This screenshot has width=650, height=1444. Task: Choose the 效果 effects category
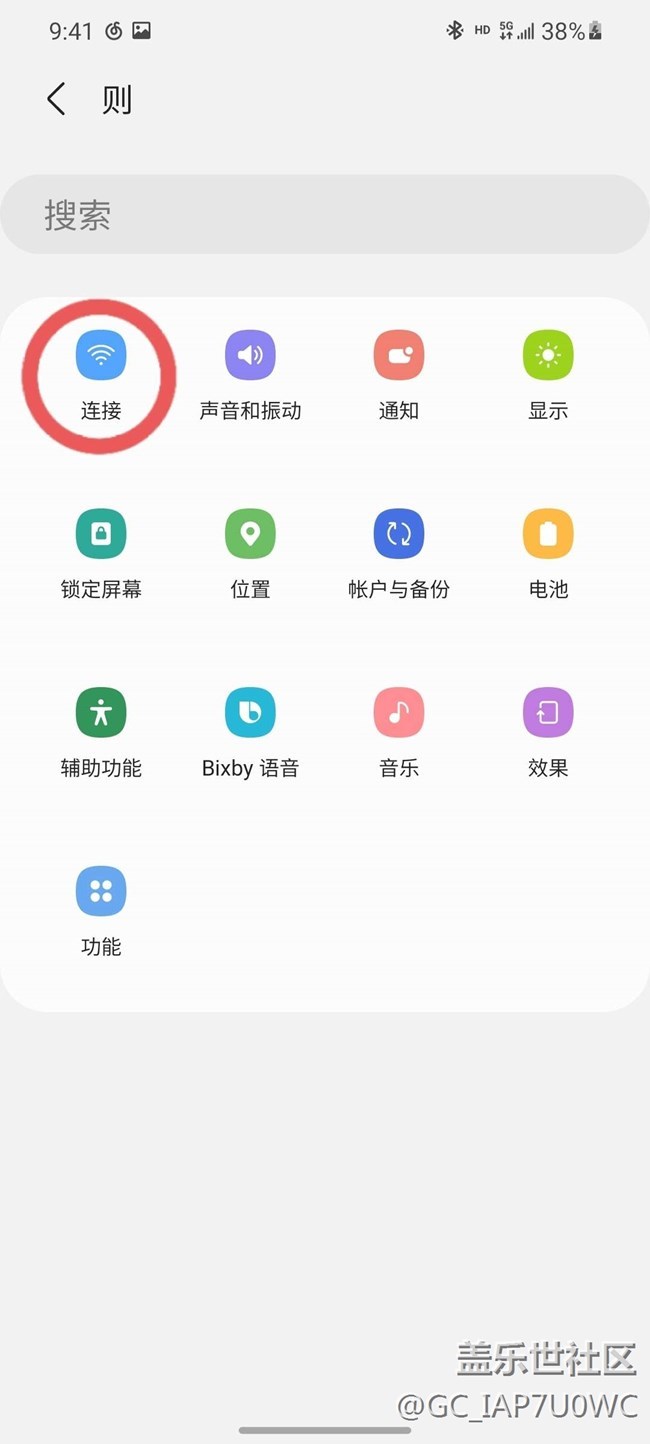pyautogui.click(x=548, y=733)
